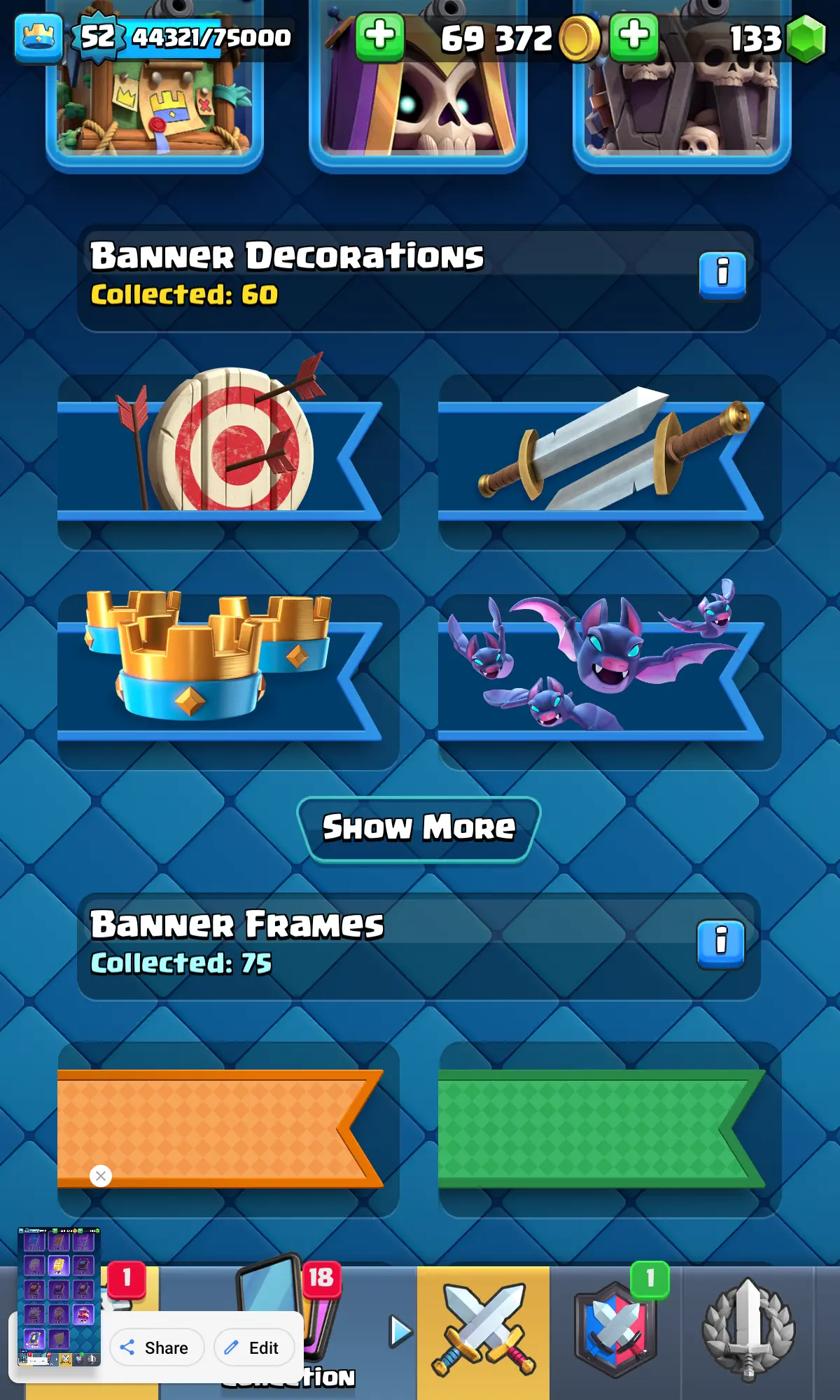Image resolution: width=840 pixels, height=1400 pixels.
Task: Add more gold with the plus button
Action: tap(380, 36)
